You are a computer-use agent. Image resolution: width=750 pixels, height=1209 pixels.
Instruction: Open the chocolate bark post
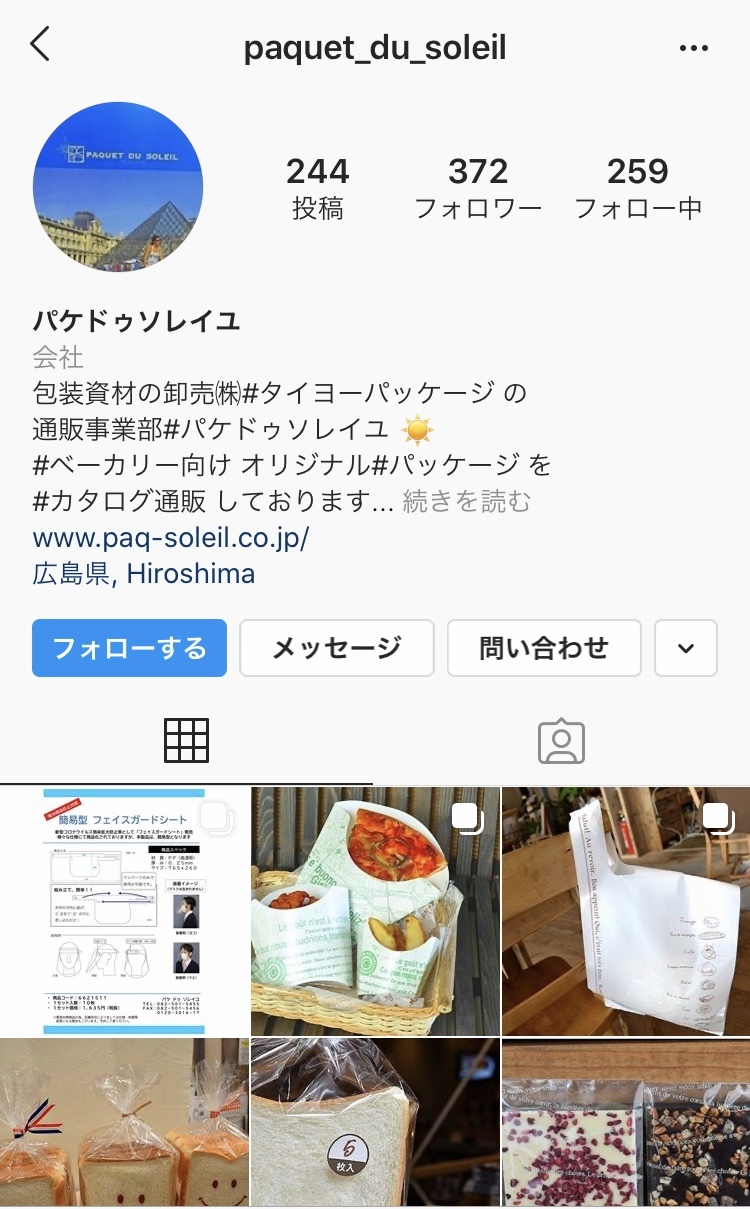coord(626,1123)
